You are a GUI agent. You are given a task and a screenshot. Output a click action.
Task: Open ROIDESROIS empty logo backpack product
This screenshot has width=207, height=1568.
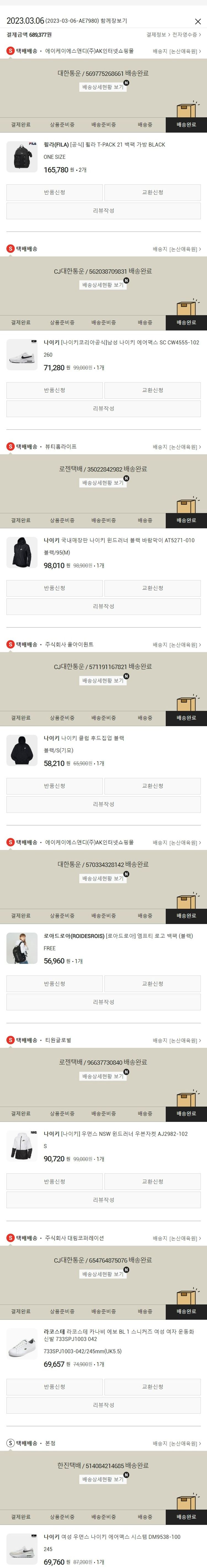click(x=118, y=936)
